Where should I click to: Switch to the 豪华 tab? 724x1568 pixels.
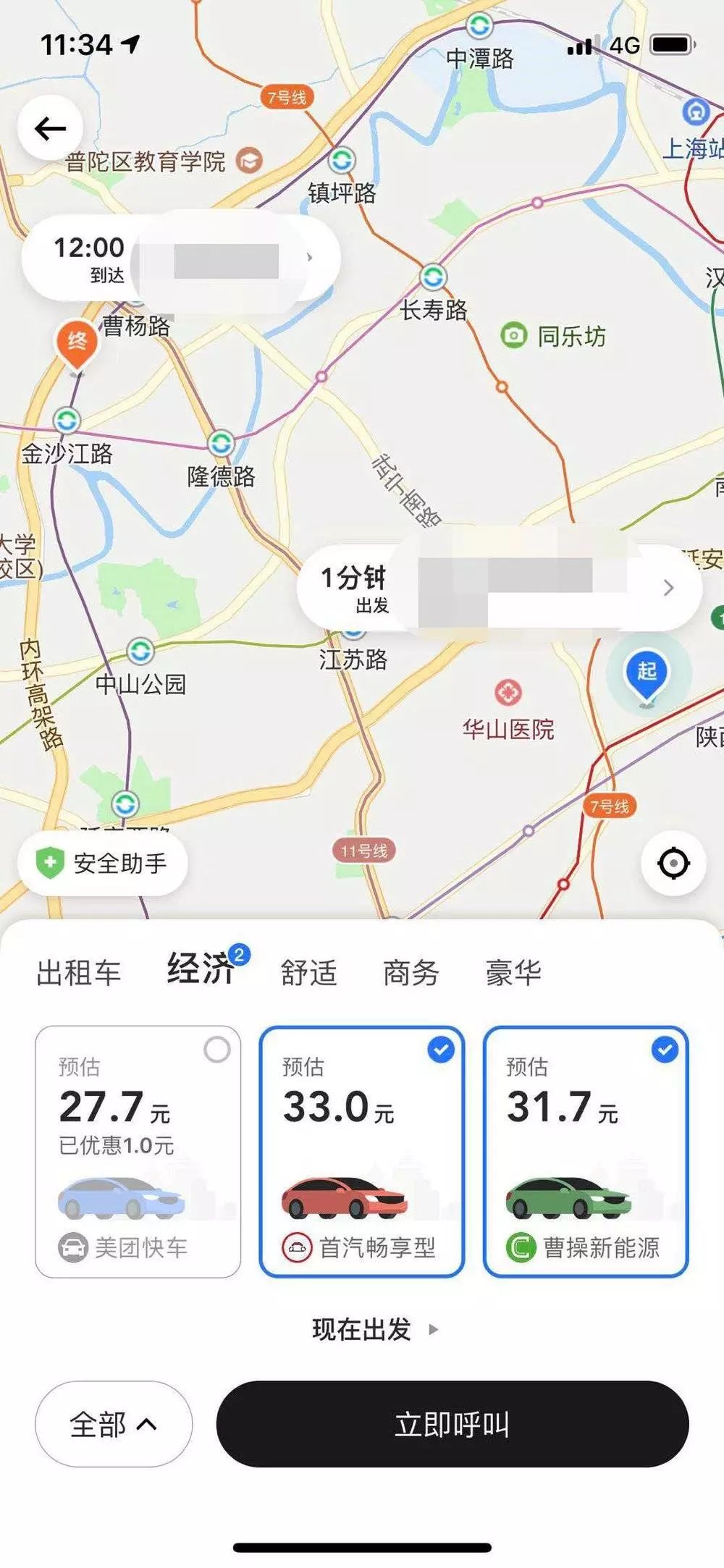click(x=513, y=972)
